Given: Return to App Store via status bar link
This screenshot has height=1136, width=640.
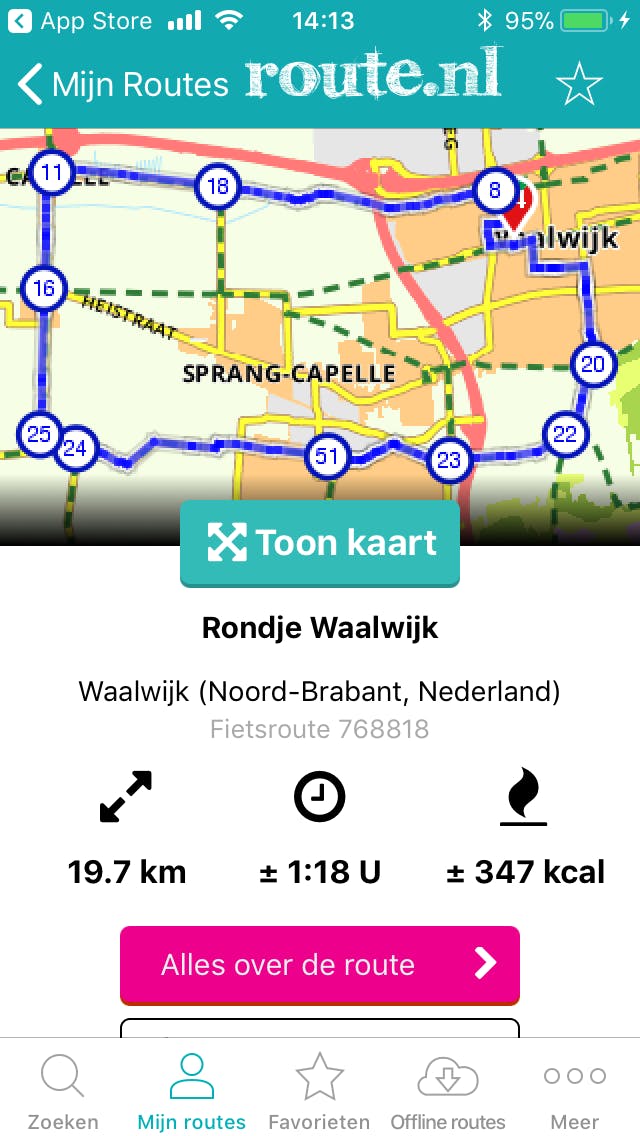Looking at the screenshot, I should tap(80, 20).
